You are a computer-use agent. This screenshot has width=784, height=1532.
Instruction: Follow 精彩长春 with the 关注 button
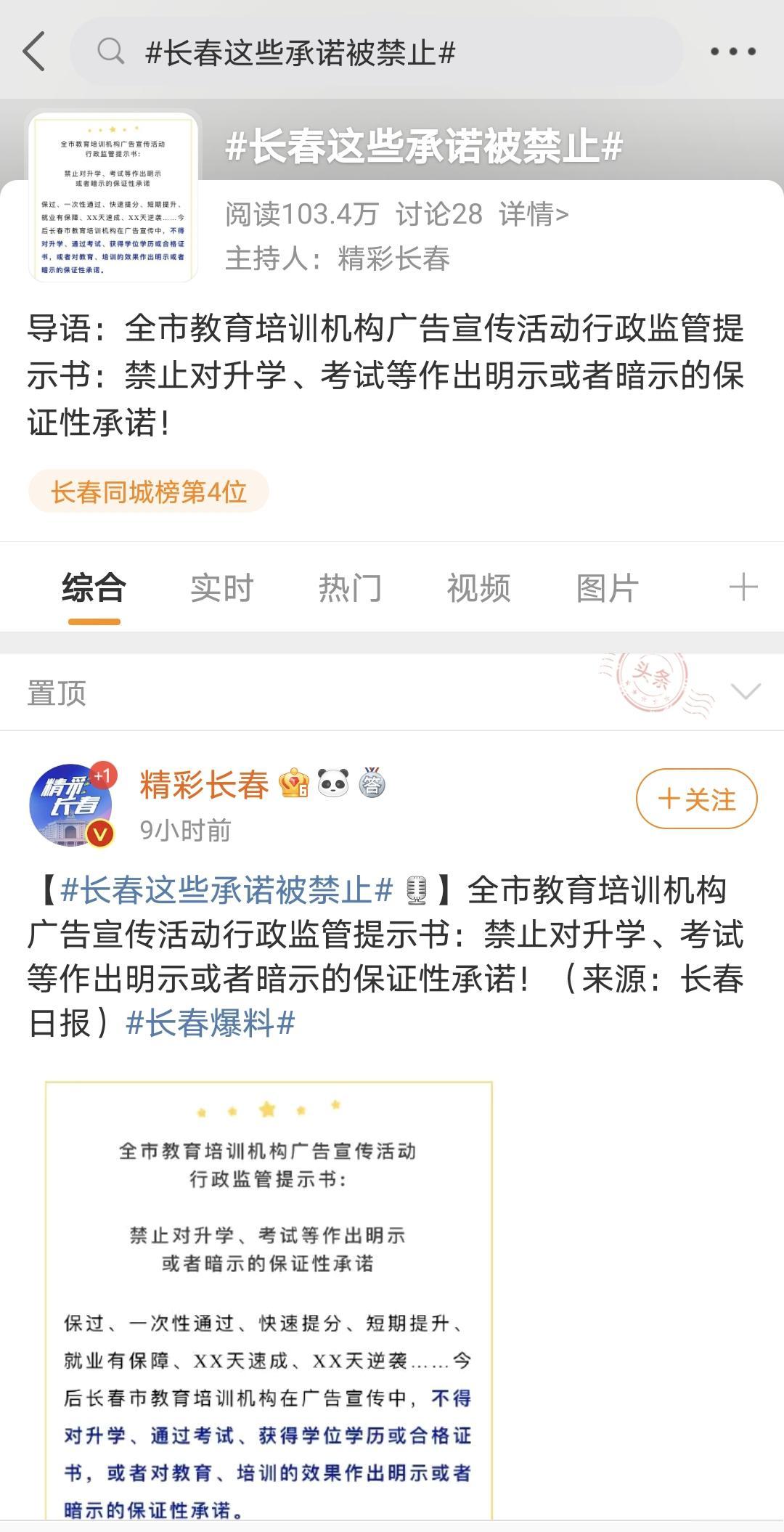697,799
